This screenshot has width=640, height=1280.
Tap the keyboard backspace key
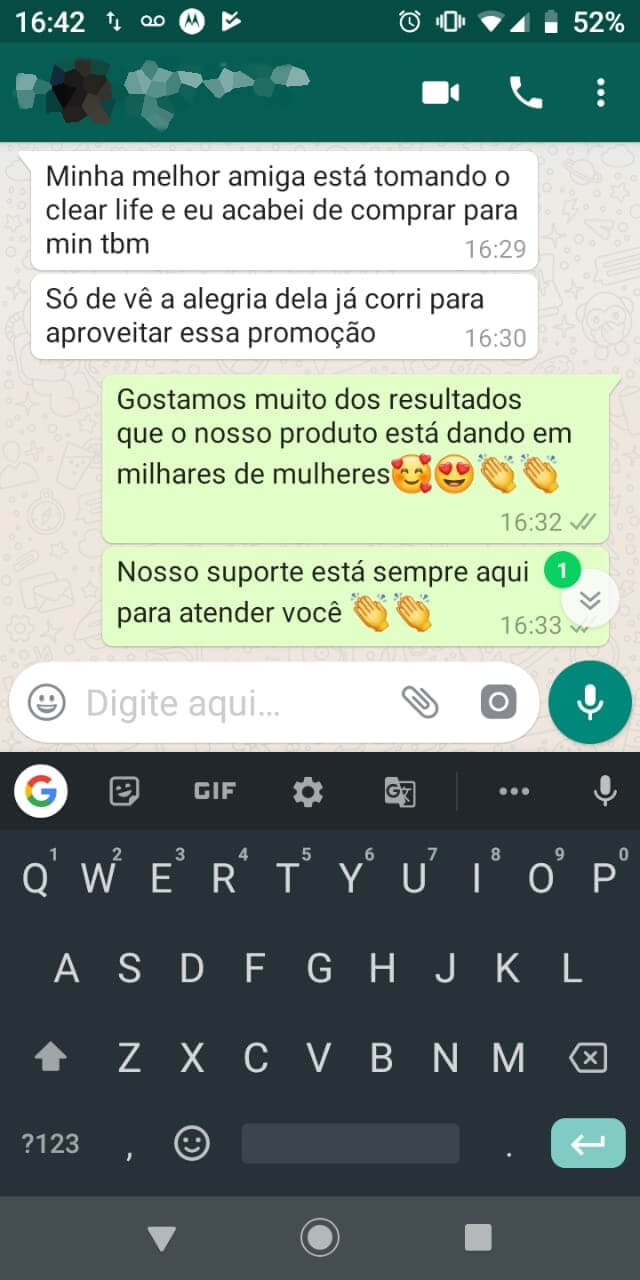click(587, 1057)
